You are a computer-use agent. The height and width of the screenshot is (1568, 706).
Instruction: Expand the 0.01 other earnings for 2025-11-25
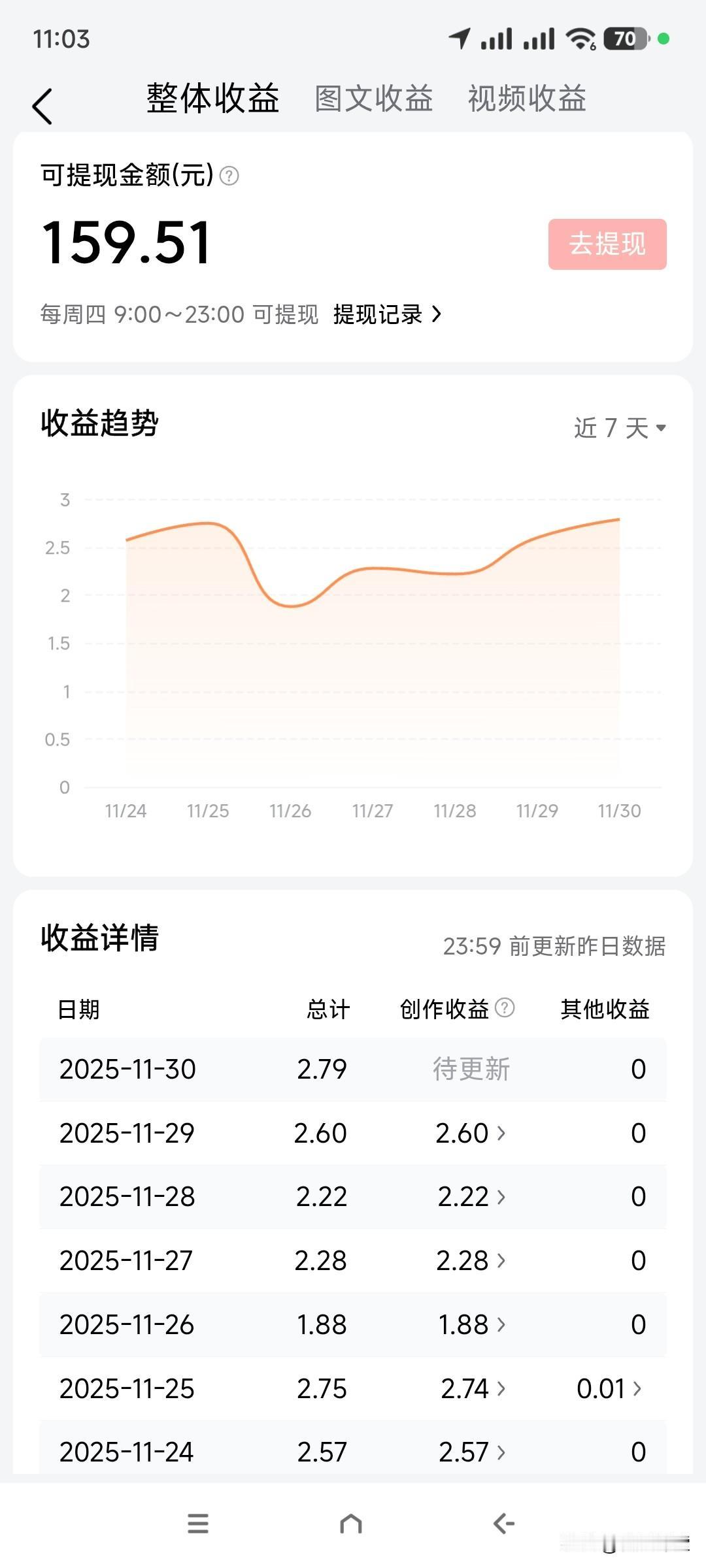(608, 1388)
